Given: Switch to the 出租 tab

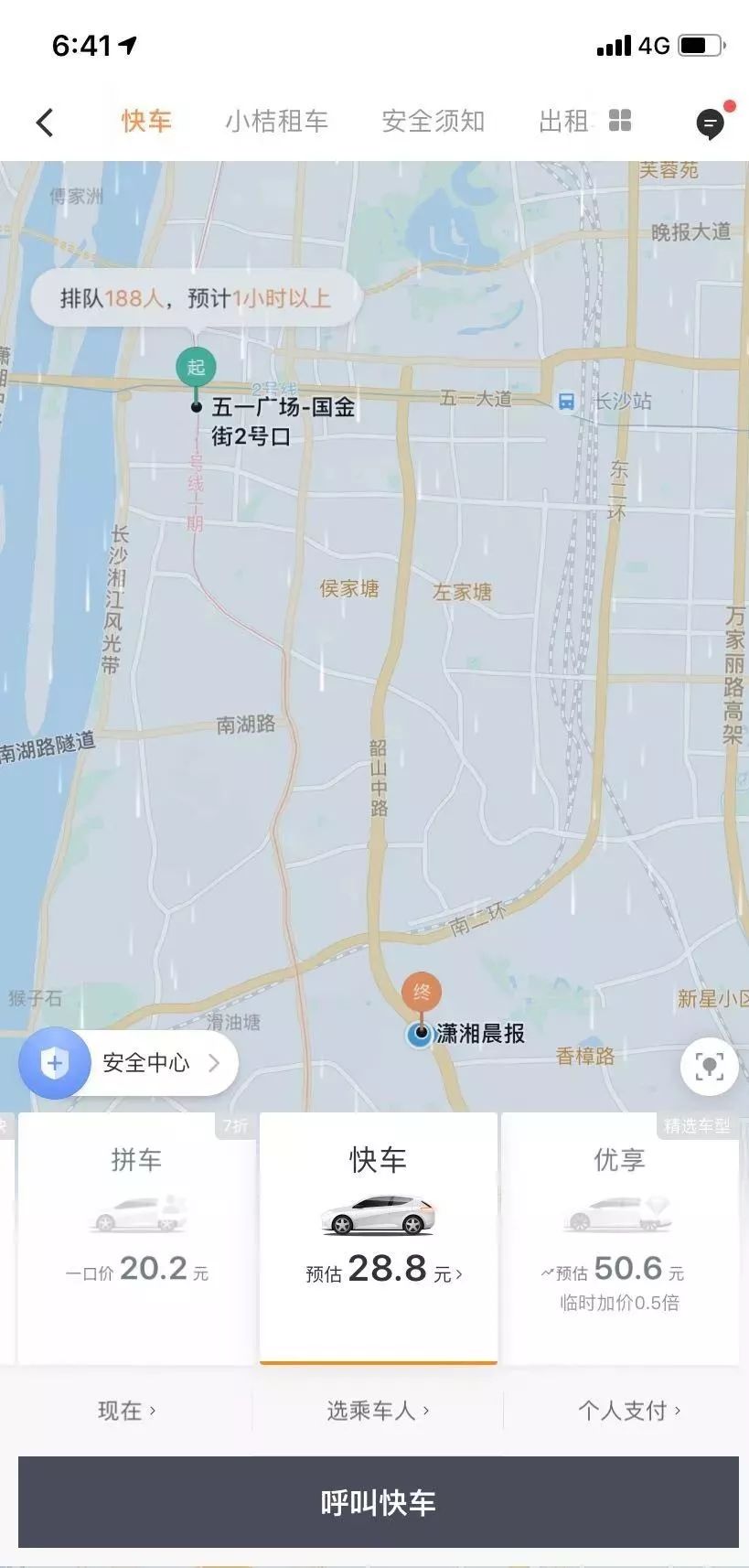Looking at the screenshot, I should 563,122.
